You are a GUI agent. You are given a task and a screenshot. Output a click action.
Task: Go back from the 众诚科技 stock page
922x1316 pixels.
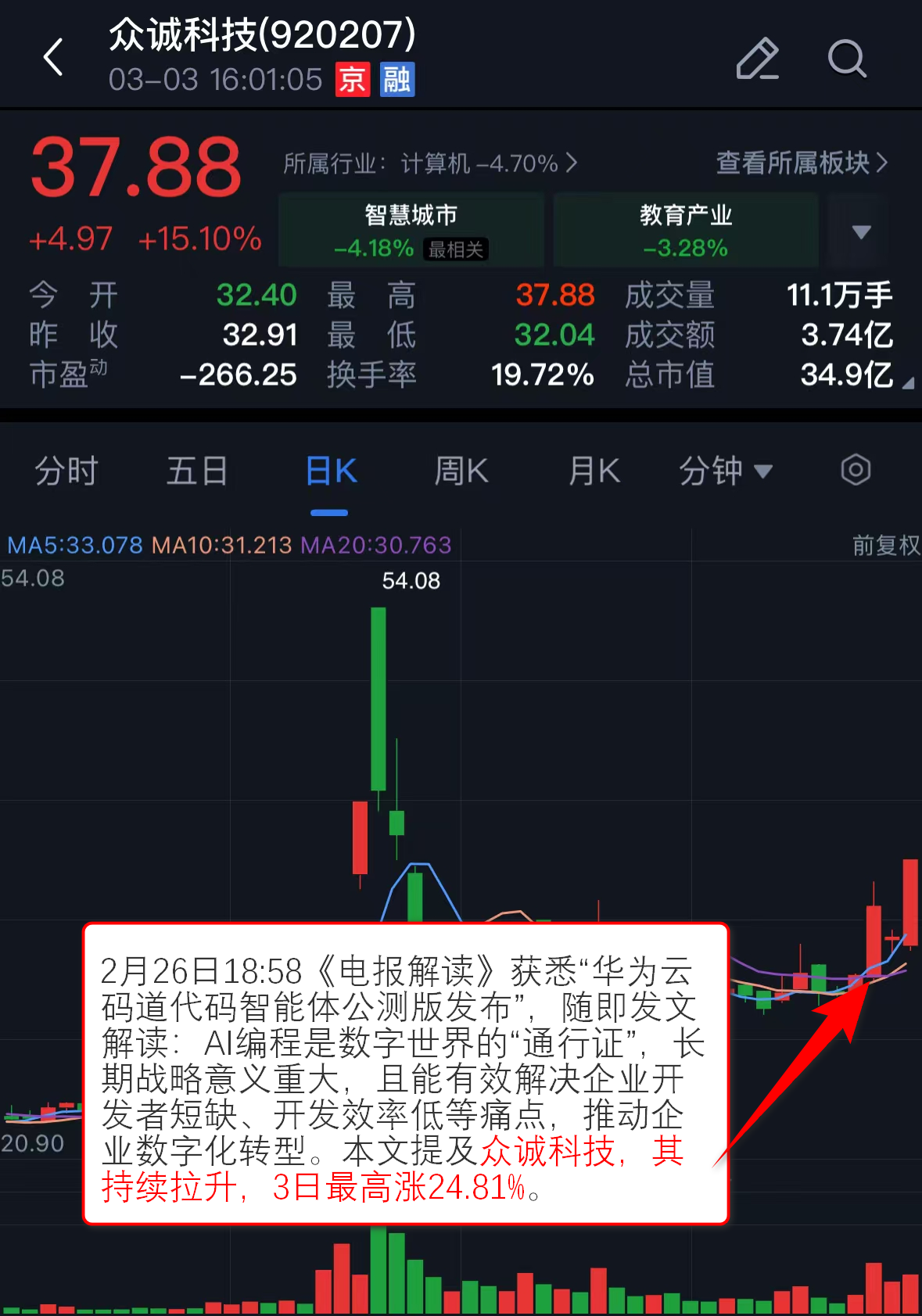pyautogui.click(x=53, y=58)
